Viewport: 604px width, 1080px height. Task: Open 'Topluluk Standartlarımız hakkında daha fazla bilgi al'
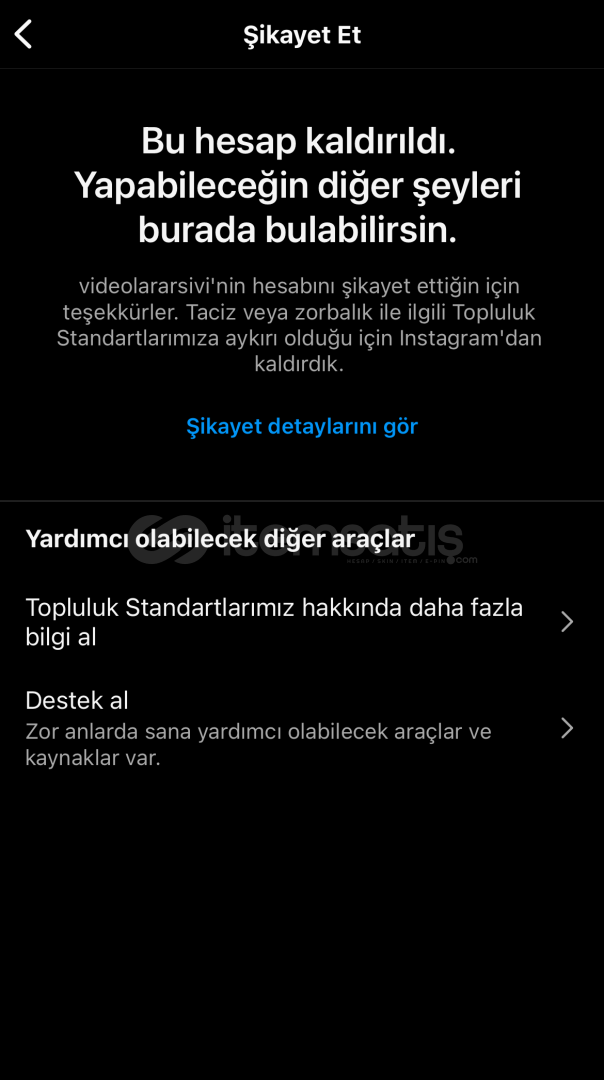point(302,623)
